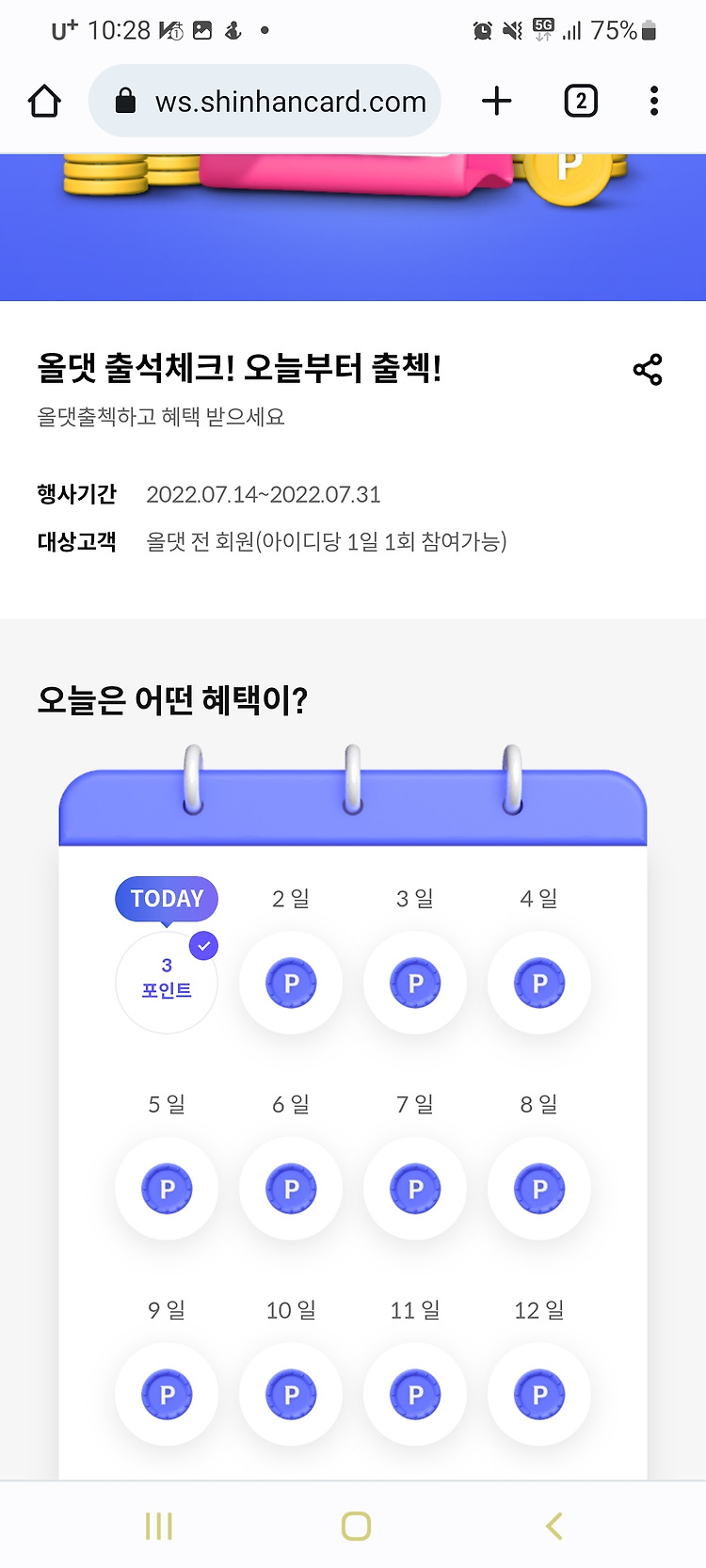
Task: Share the attendance check event
Action: 648,370
